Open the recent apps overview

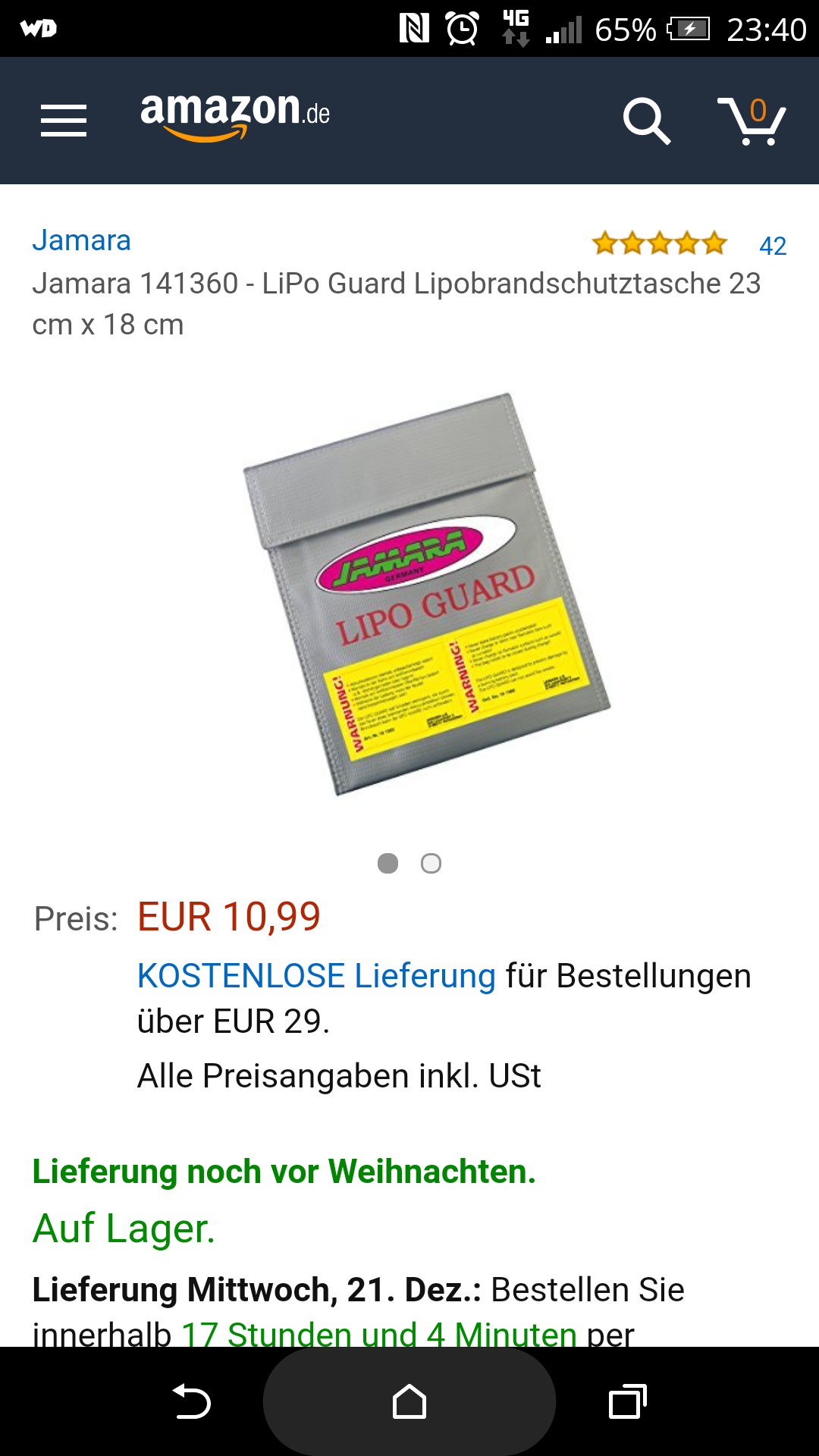627,1401
